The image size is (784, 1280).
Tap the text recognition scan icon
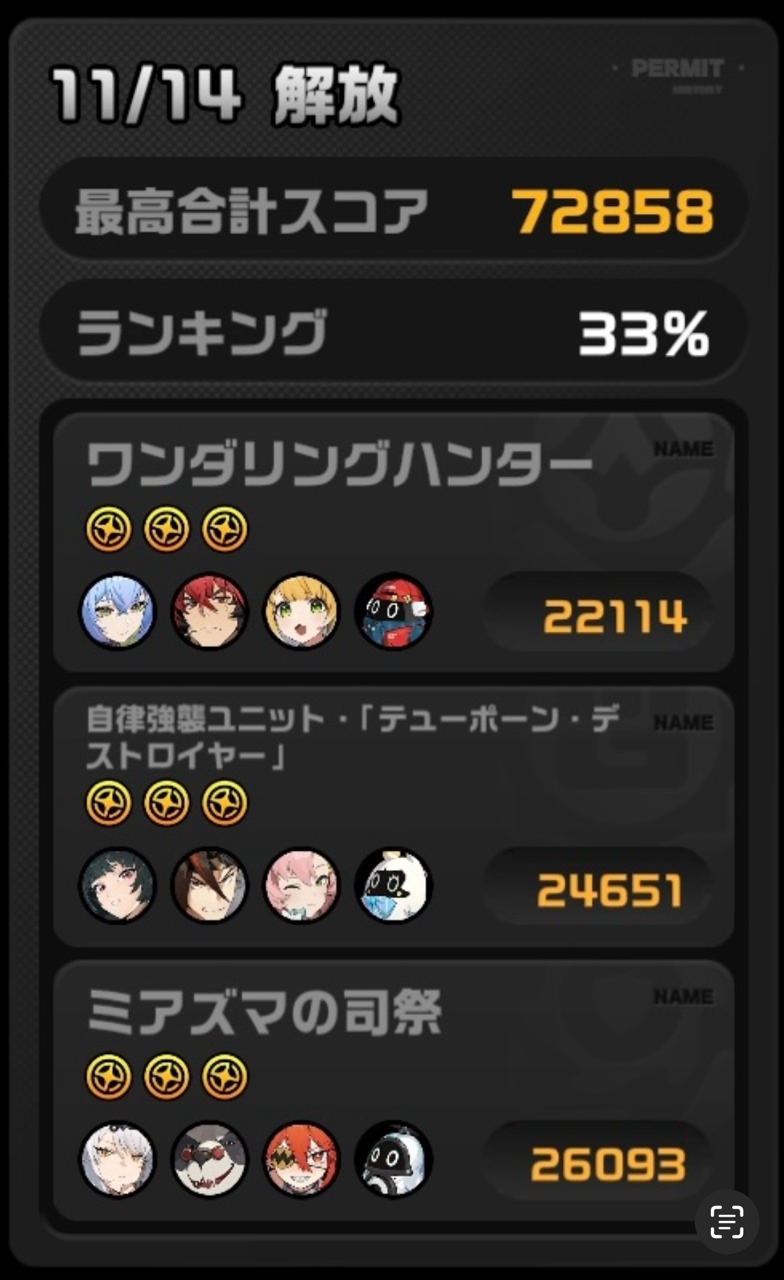pos(727,1221)
